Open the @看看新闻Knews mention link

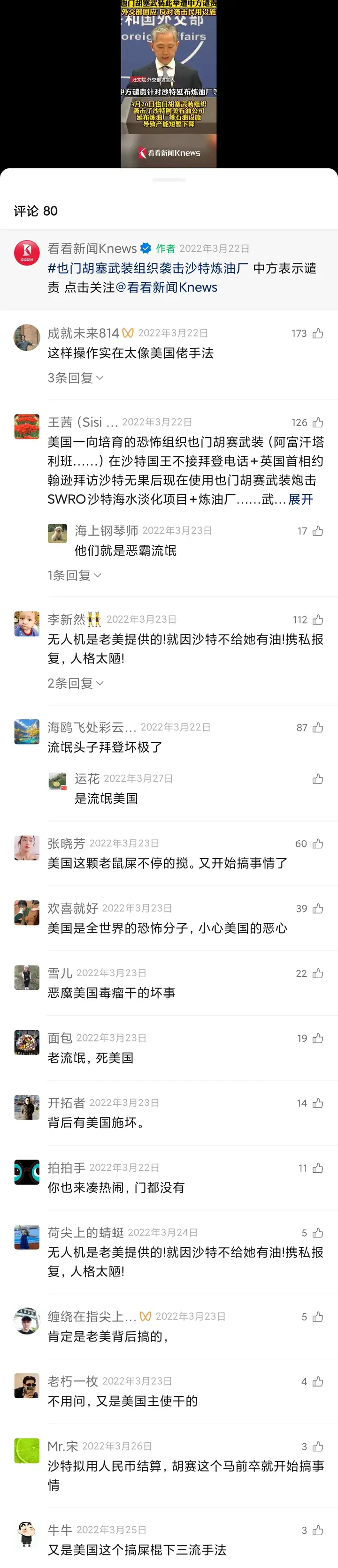pyautogui.click(x=166, y=287)
